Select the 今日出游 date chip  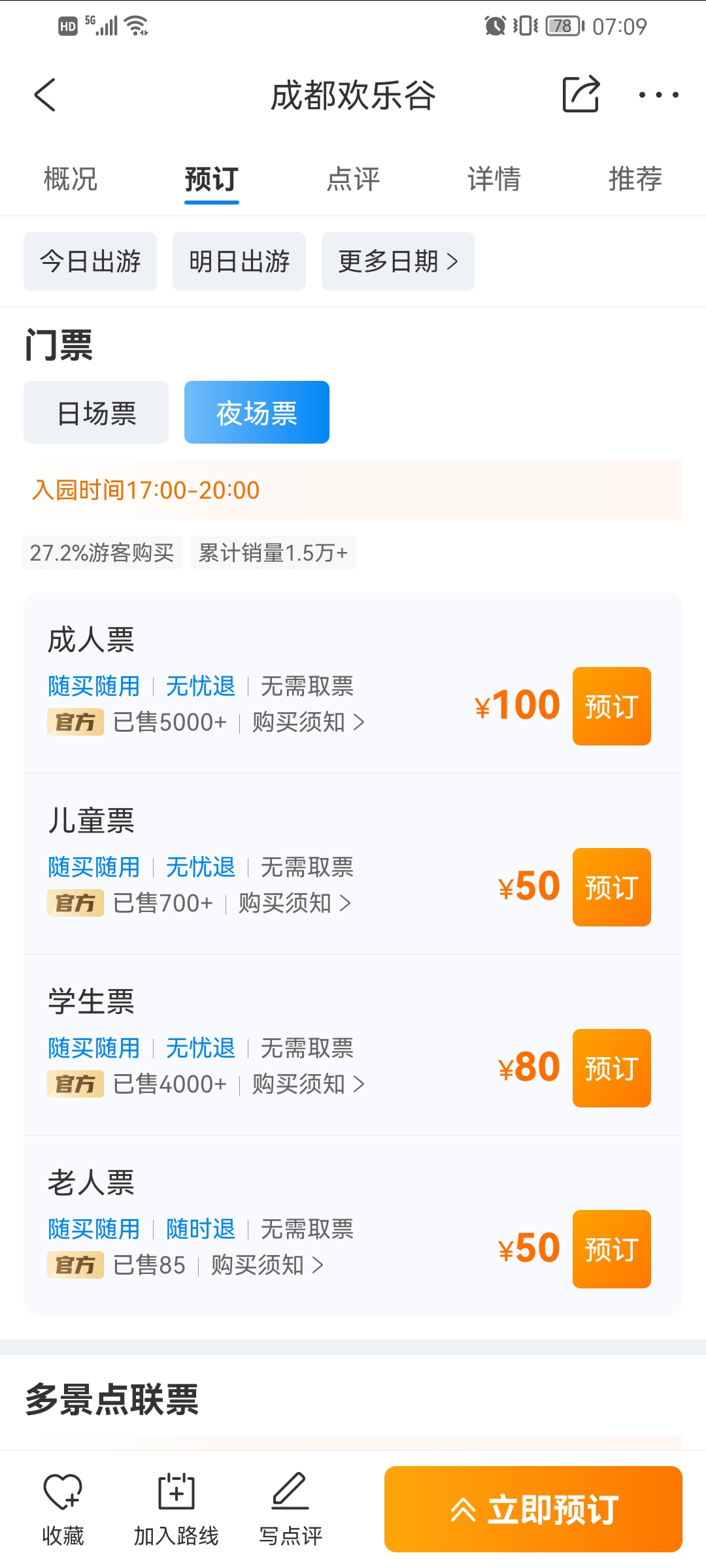(x=90, y=261)
